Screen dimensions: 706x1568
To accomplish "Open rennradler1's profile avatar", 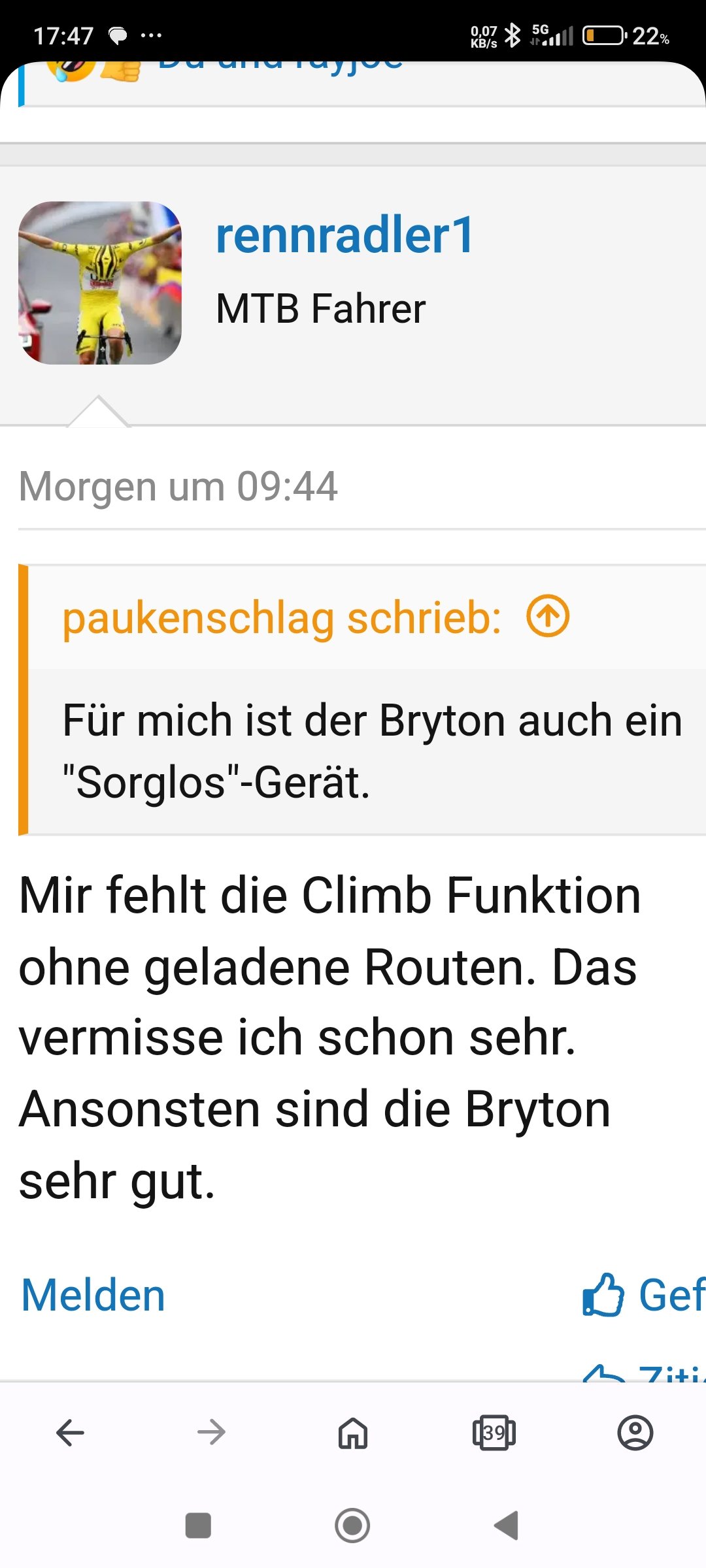I will [100, 283].
